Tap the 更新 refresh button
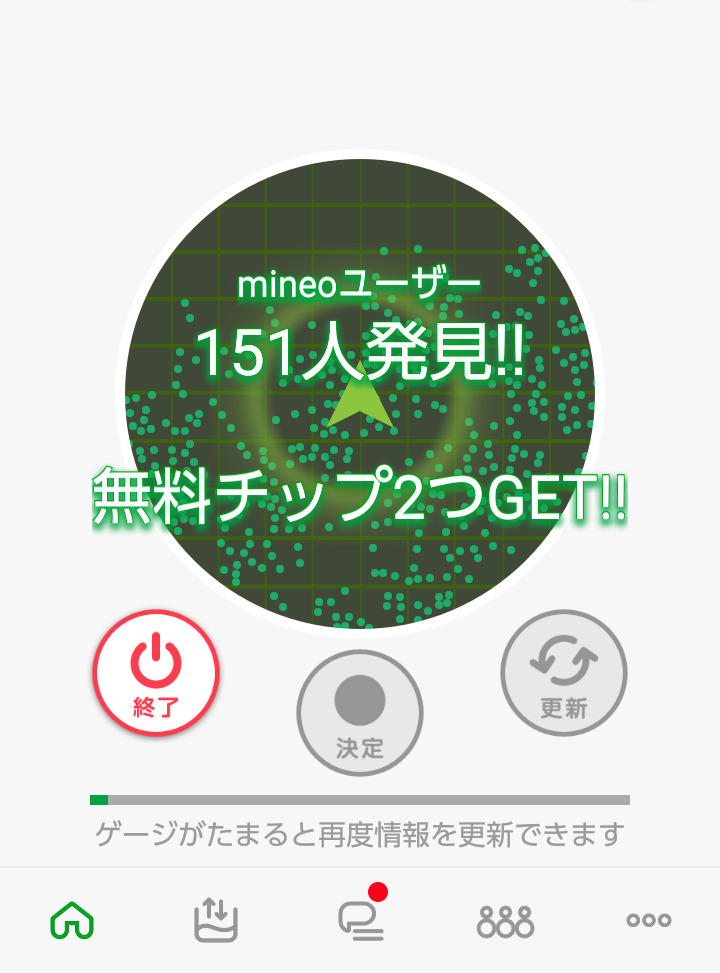The height and width of the screenshot is (973, 720). [x=564, y=673]
